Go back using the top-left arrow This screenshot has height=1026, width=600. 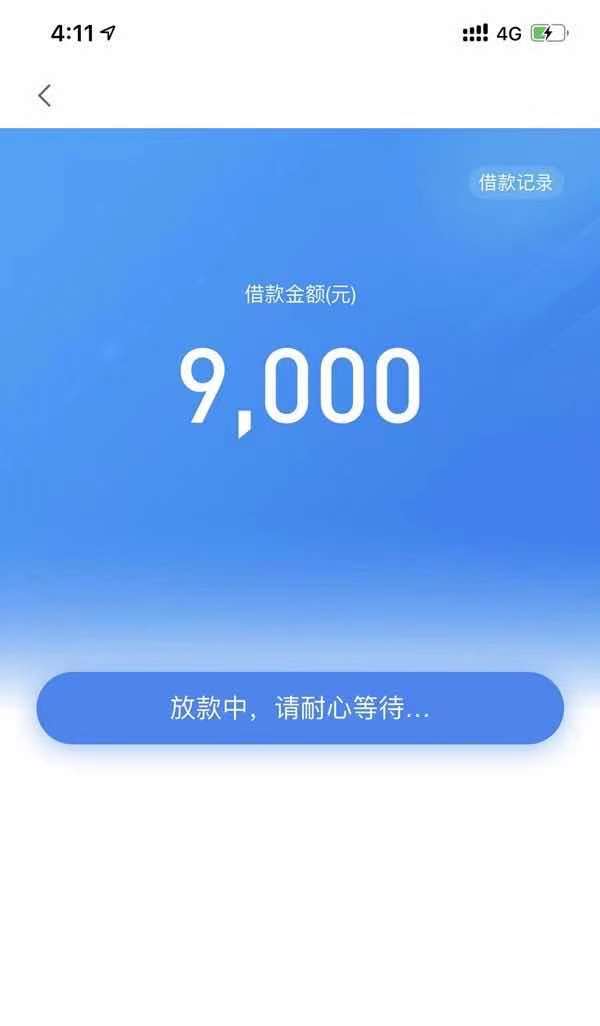point(44,96)
